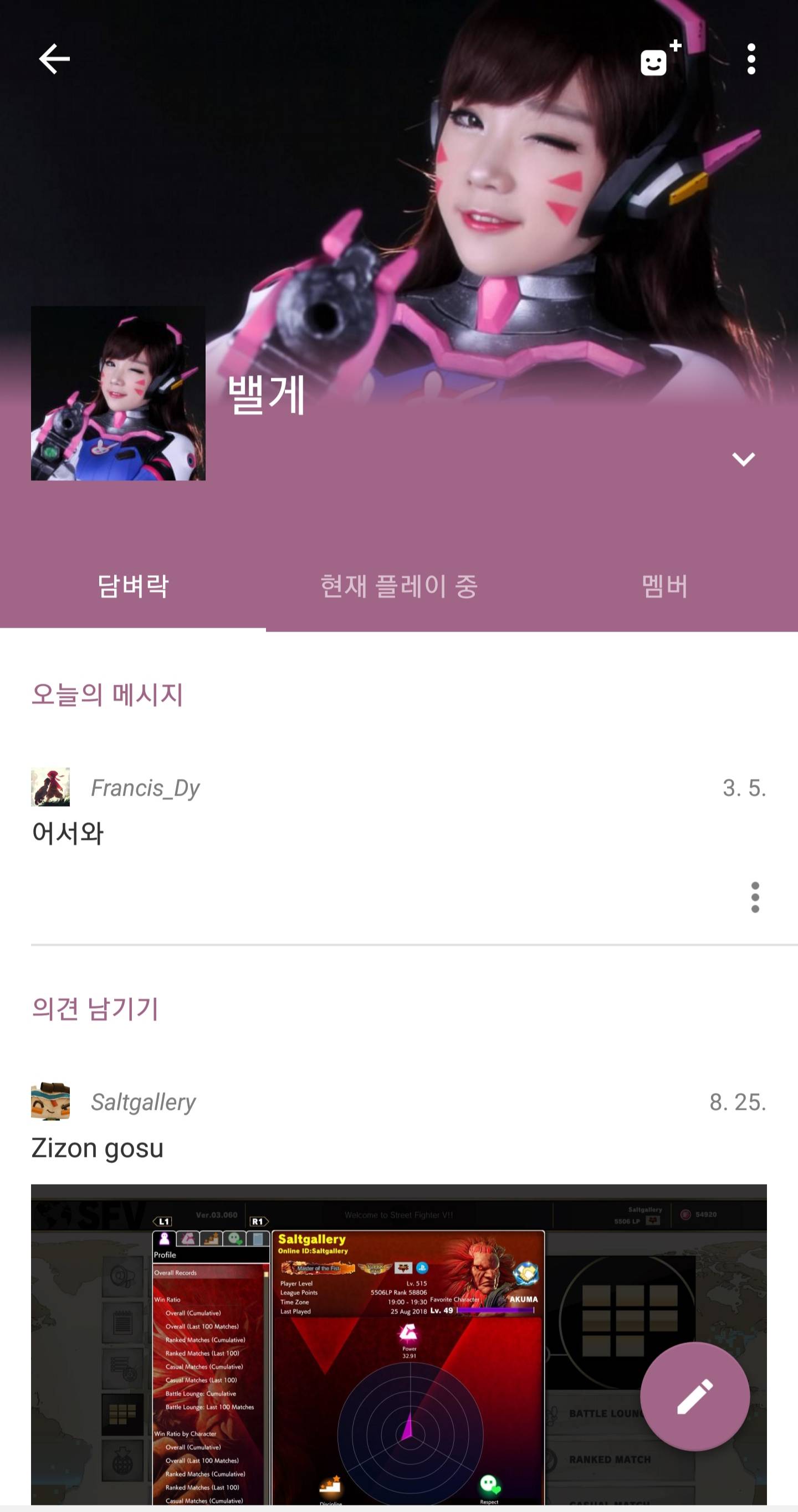
Task: Write a new post with the pencil button
Action: point(695,1396)
